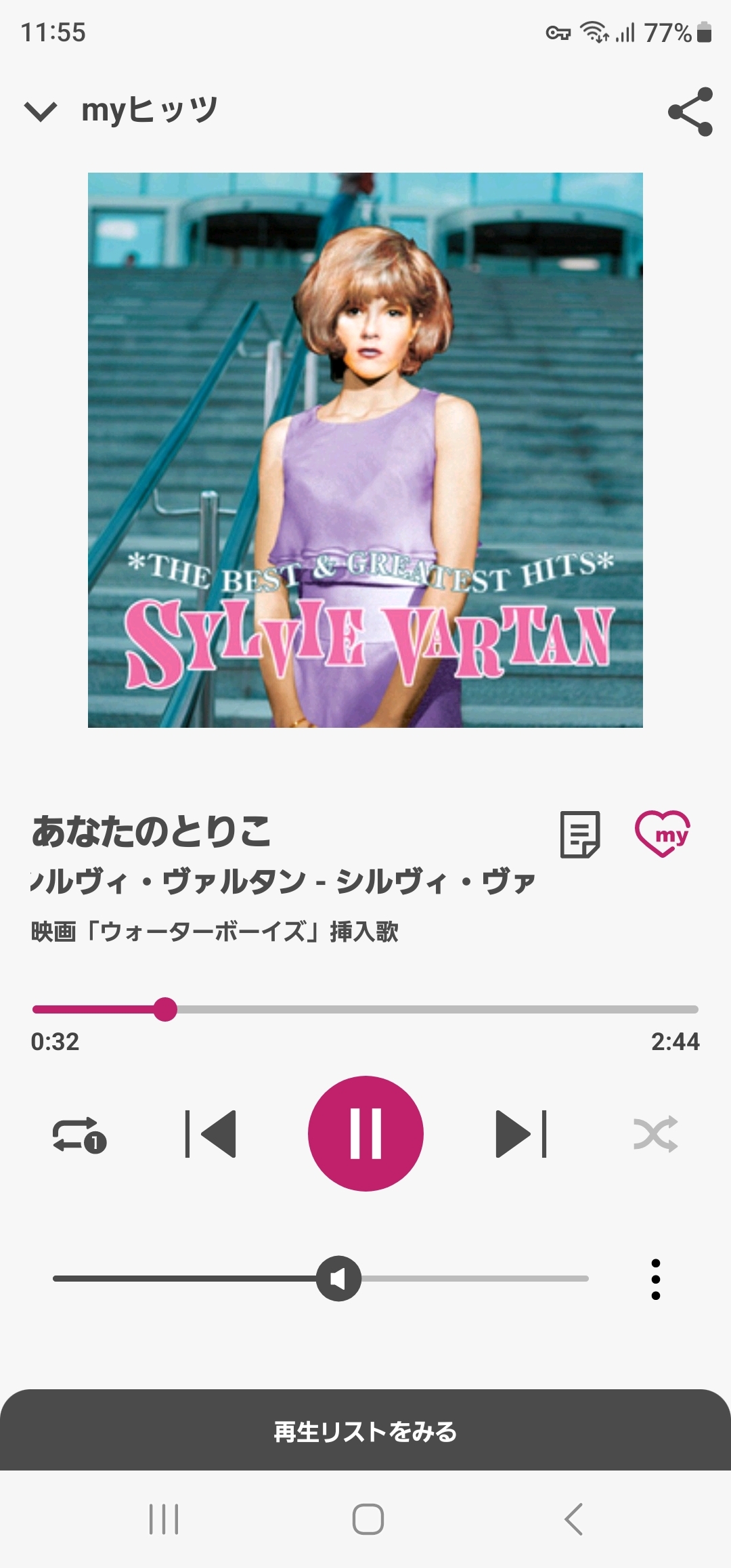This screenshot has height=1568, width=731.
Task: Collapse the player with the down chevron
Action: [41, 111]
